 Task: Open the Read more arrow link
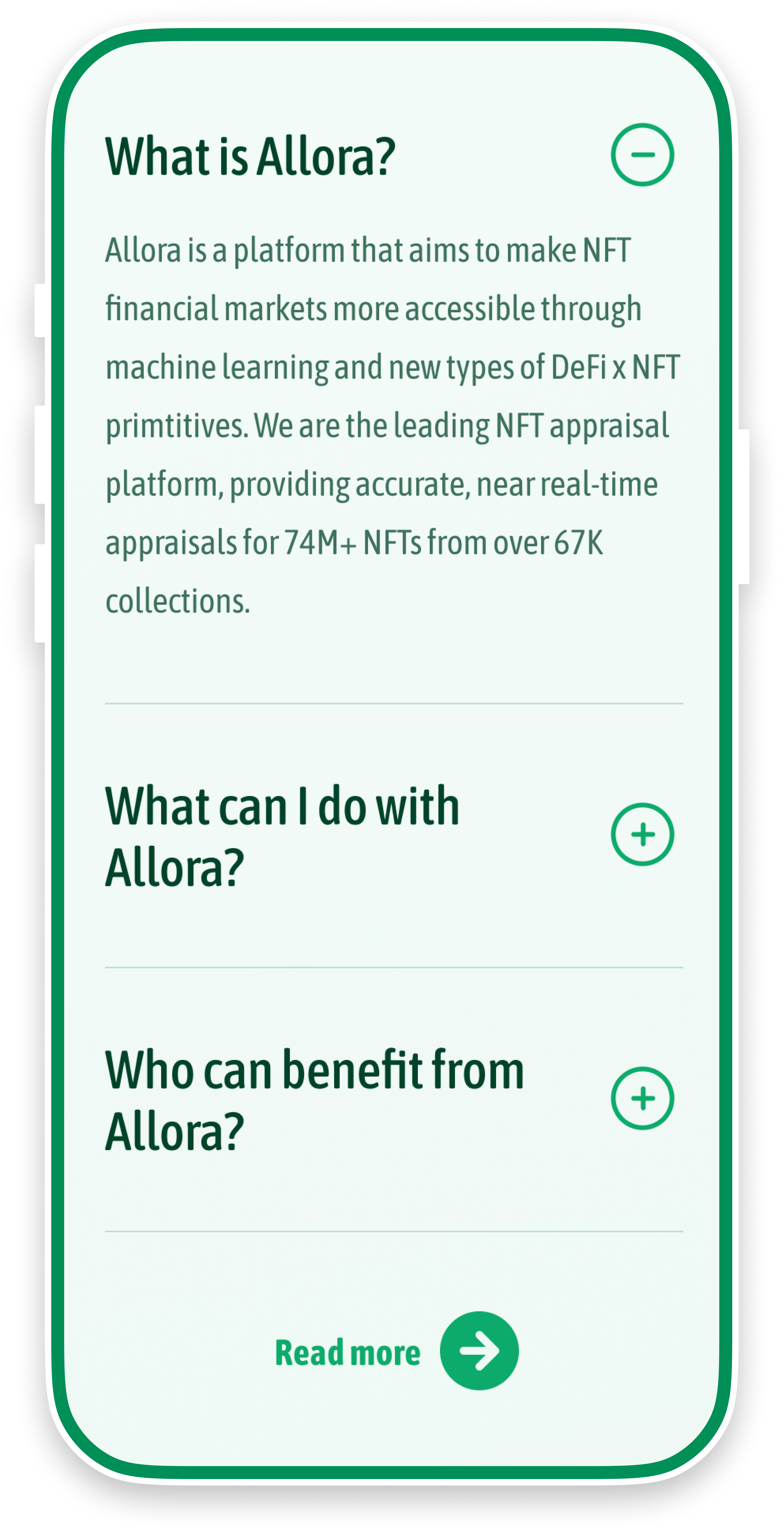tap(479, 1350)
